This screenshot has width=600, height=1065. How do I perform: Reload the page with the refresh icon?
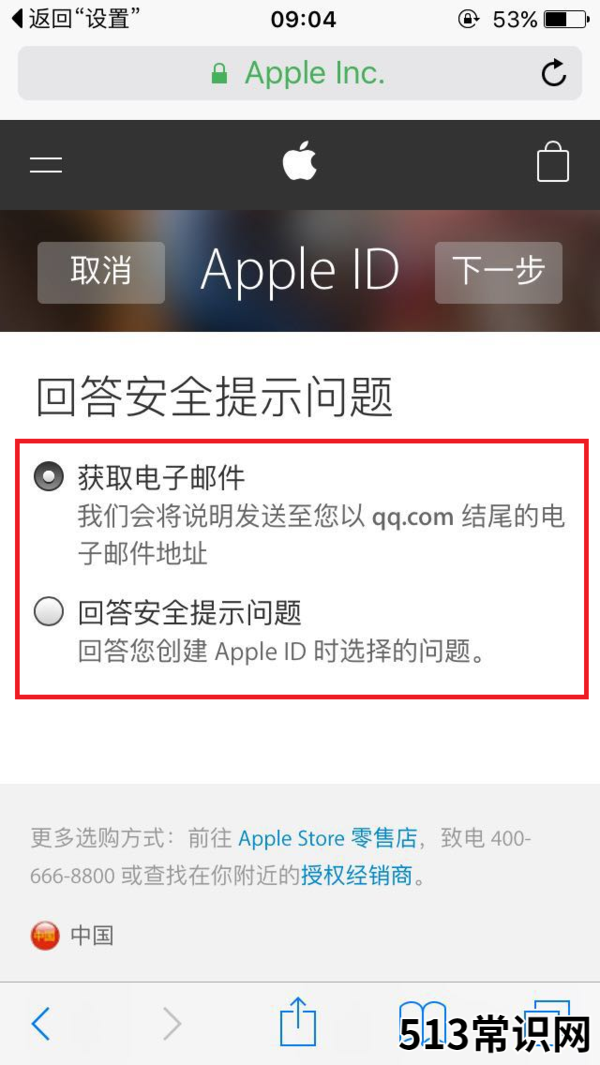[x=553, y=73]
